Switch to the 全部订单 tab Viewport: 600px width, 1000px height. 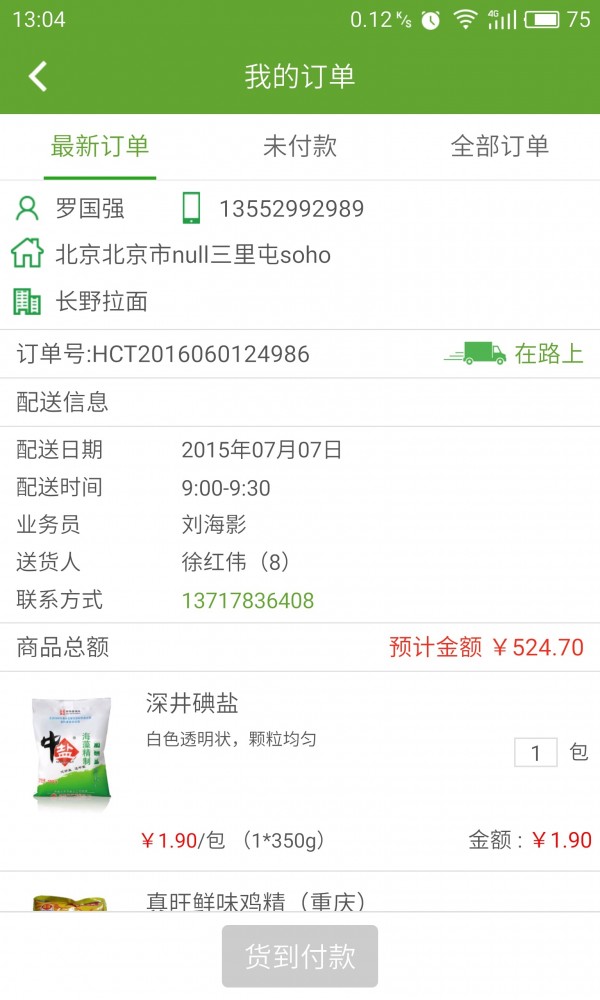(499, 146)
